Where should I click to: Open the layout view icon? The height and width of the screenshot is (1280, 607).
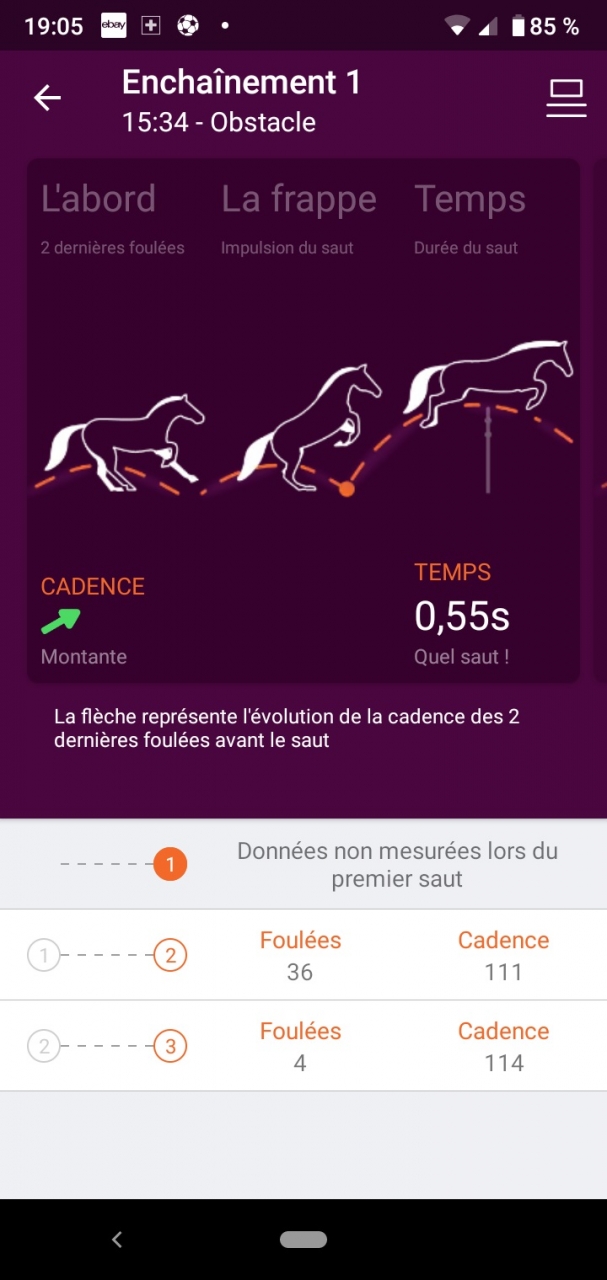coord(566,98)
